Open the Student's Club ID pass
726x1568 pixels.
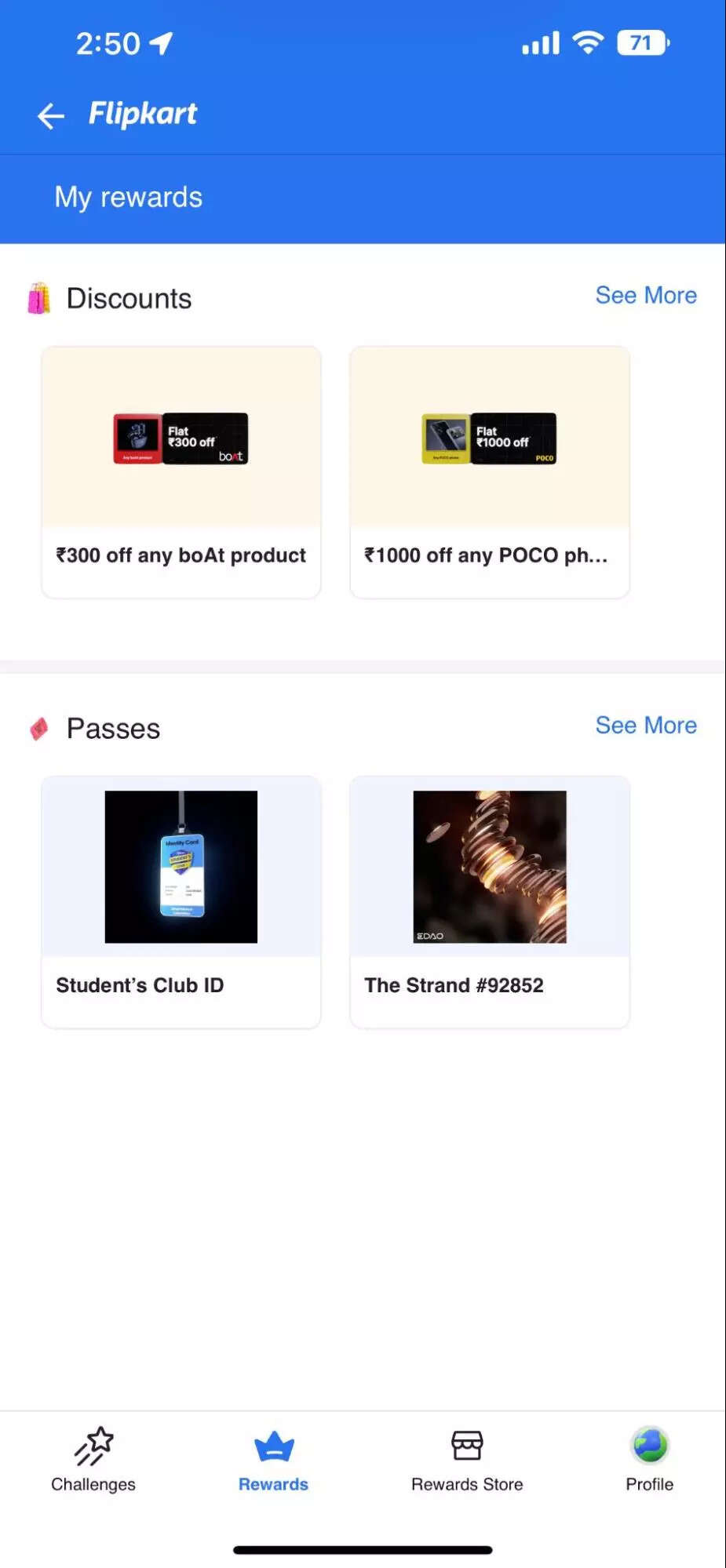181,902
